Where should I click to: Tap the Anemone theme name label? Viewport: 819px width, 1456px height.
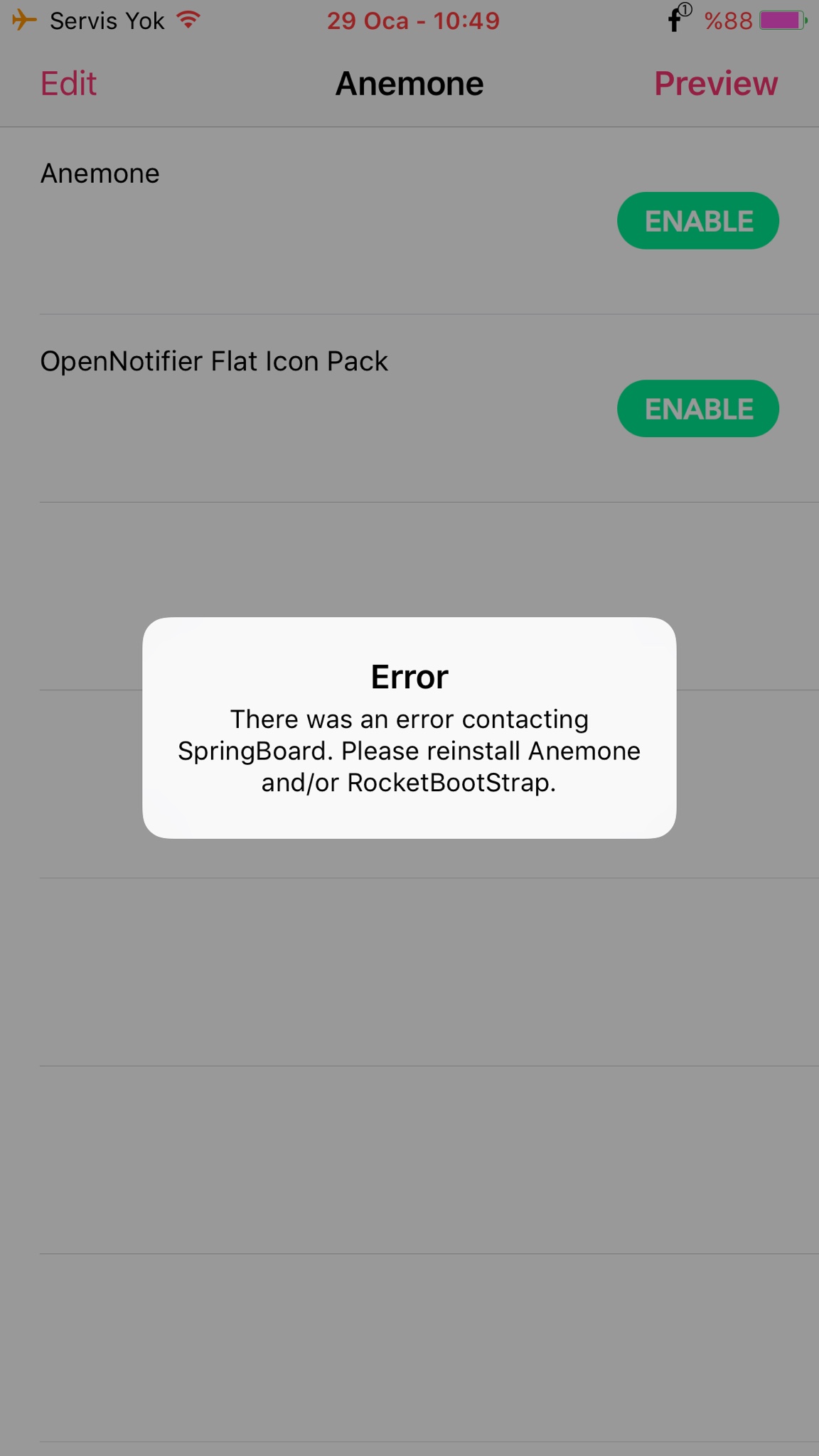100,173
